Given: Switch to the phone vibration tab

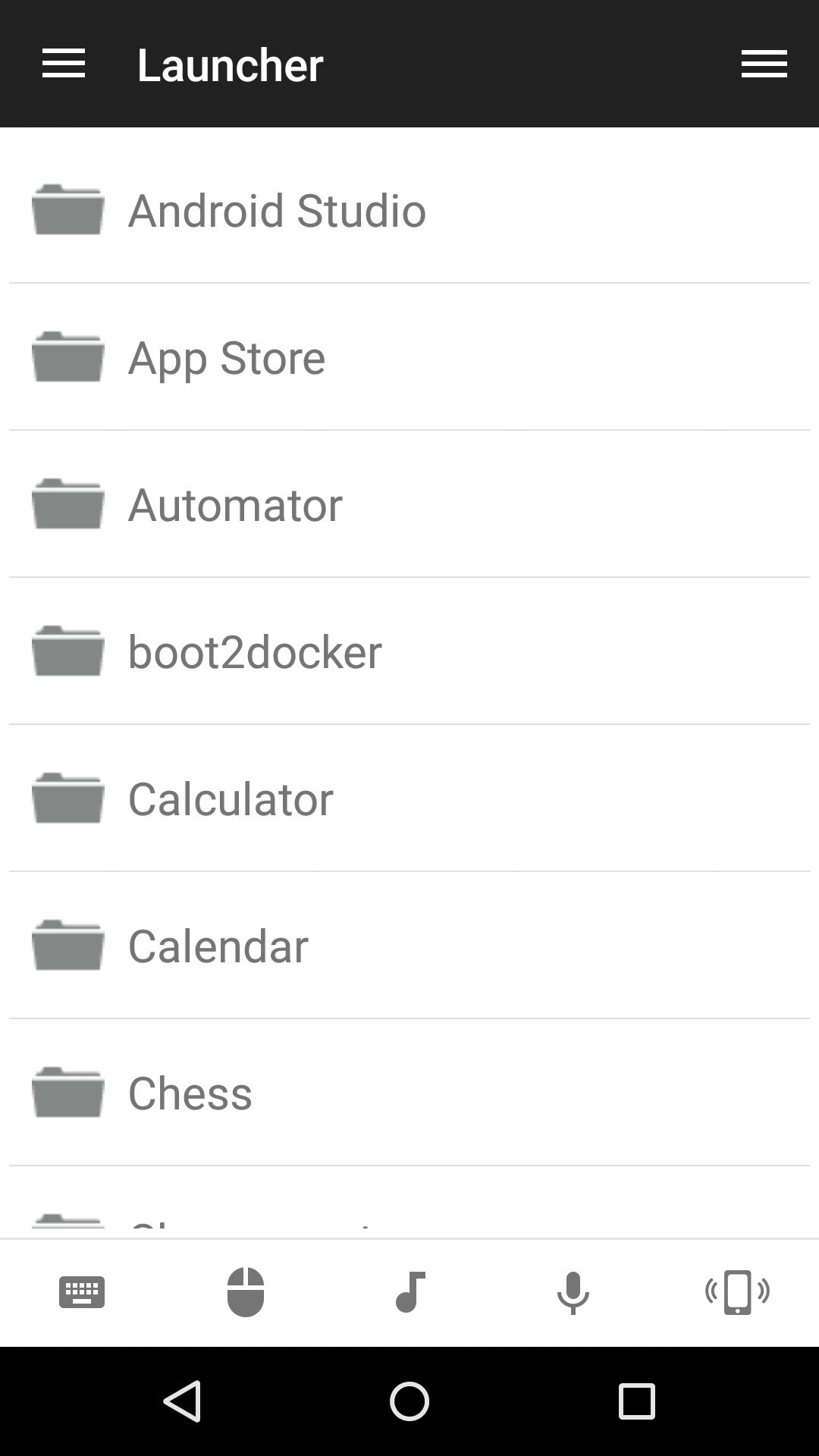Looking at the screenshot, I should (737, 1292).
